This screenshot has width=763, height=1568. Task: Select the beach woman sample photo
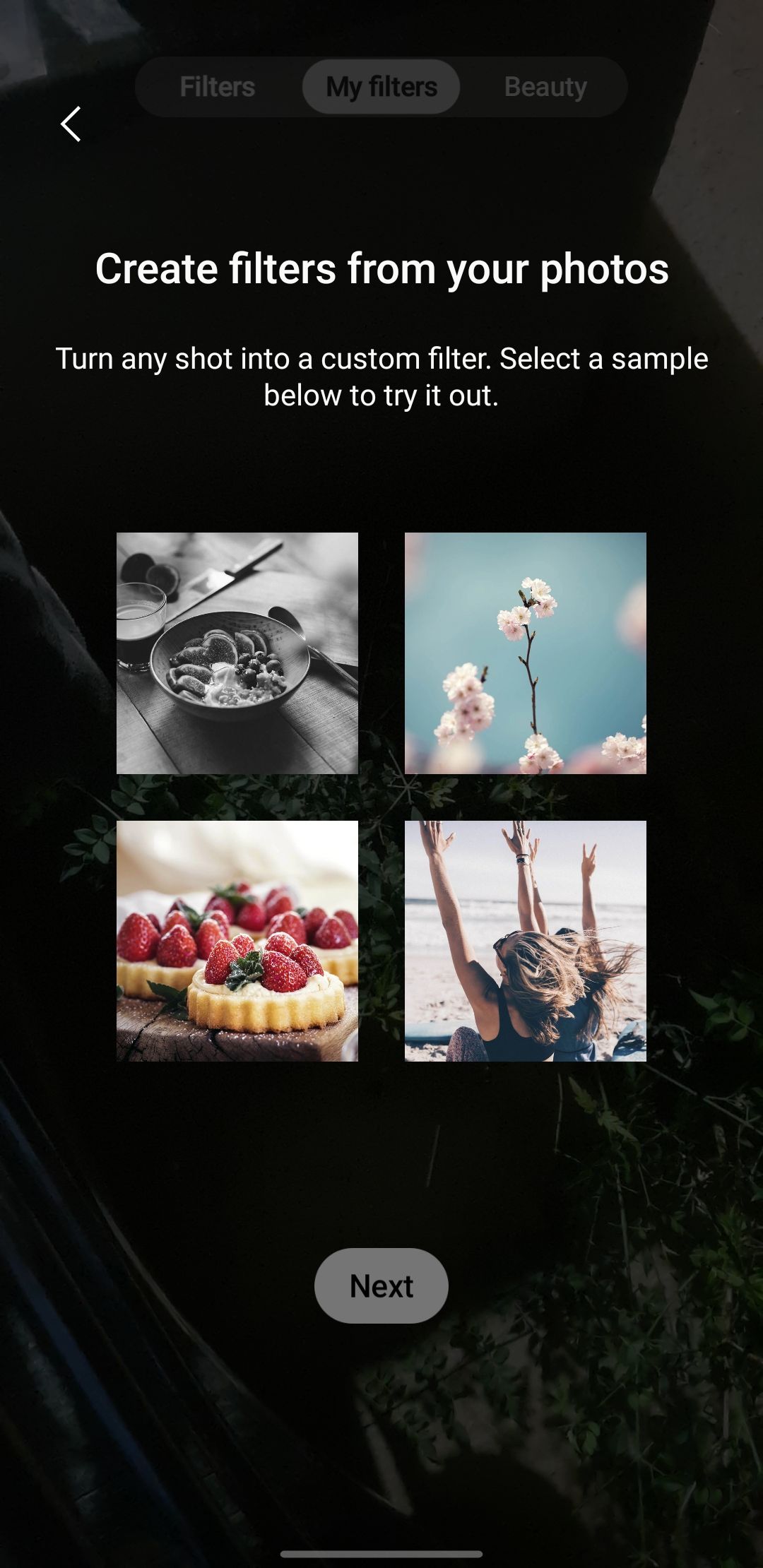(x=526, y=941)
